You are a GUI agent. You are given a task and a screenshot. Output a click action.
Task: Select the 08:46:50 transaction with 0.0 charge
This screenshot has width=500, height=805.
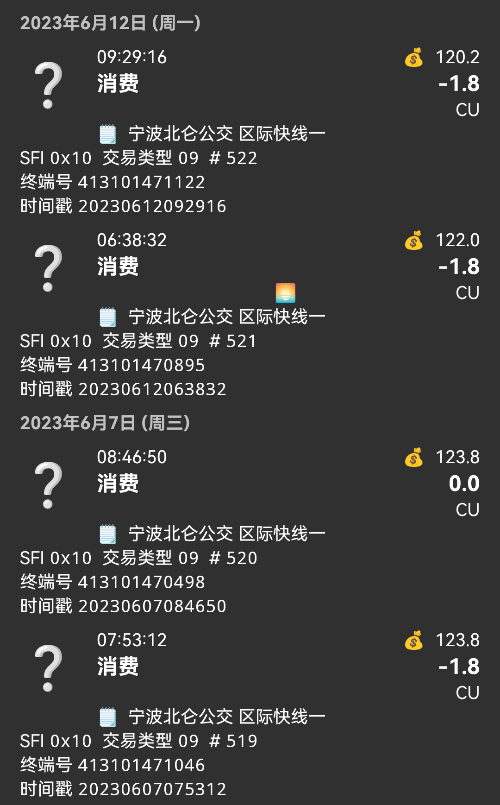point(250,531)
